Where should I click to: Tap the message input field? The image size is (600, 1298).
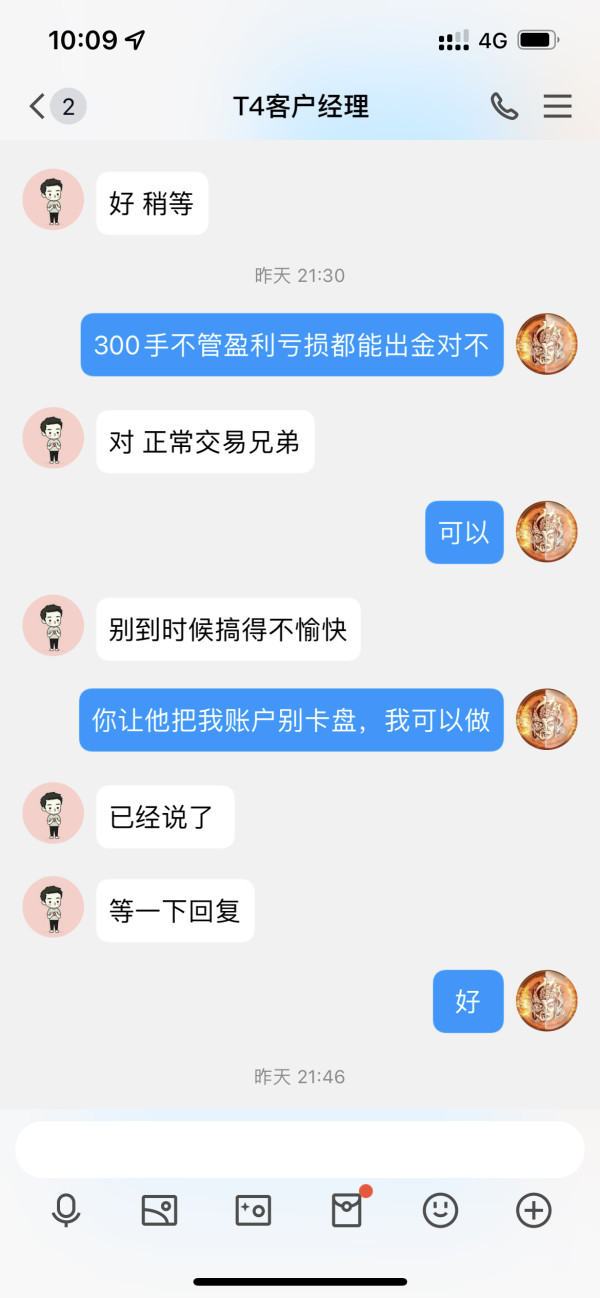coord(300,1149)
